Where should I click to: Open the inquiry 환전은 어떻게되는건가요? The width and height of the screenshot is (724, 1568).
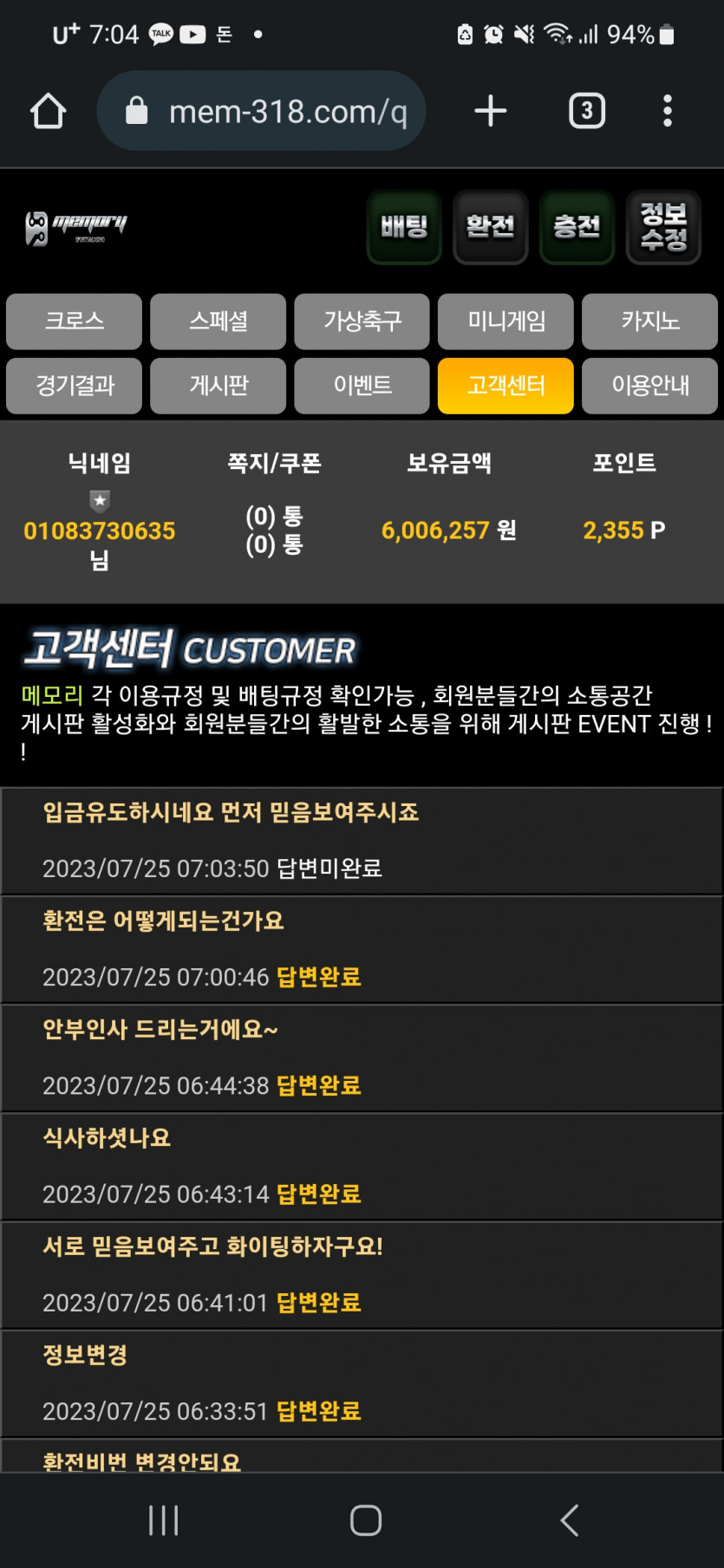(x=163, y=921)
